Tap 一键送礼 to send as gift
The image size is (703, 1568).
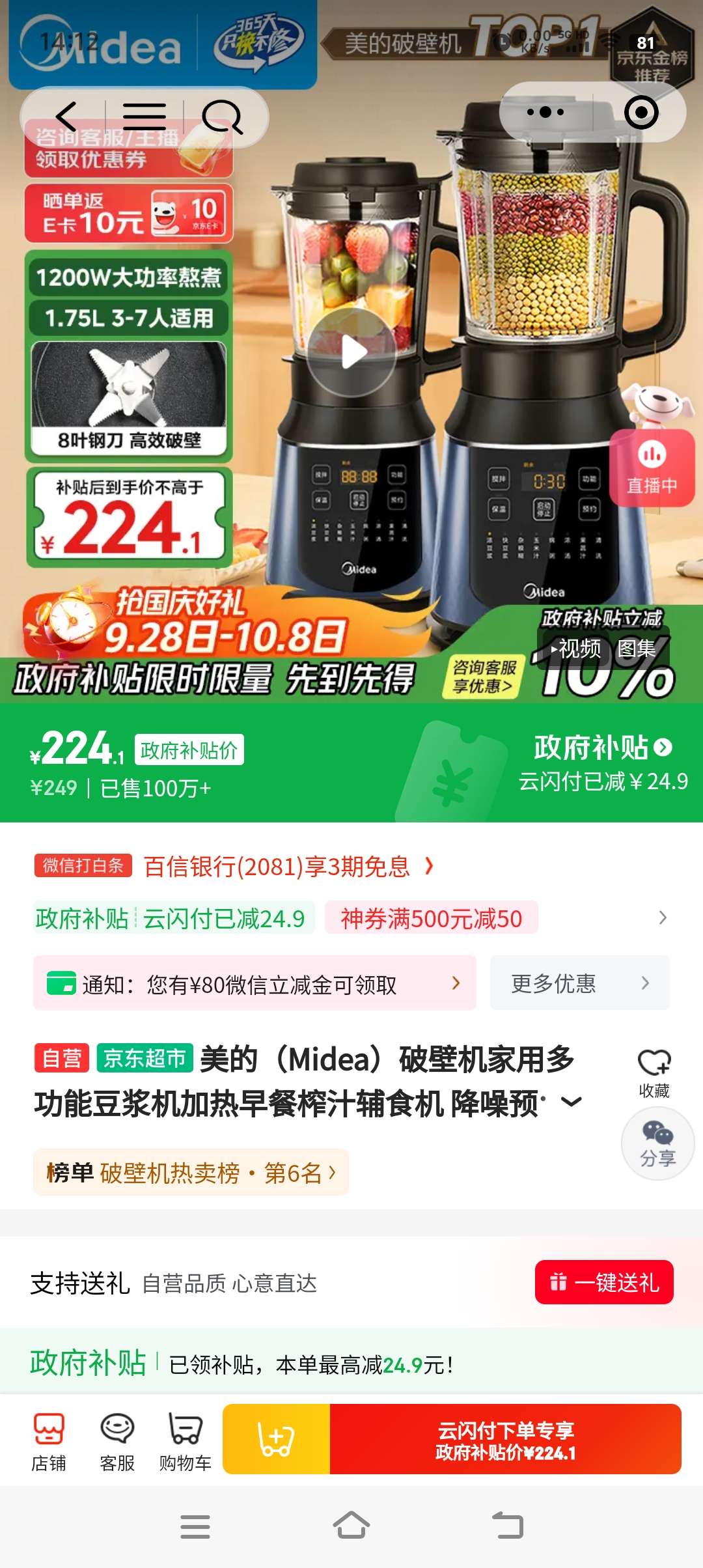(x=604, y=1282)
